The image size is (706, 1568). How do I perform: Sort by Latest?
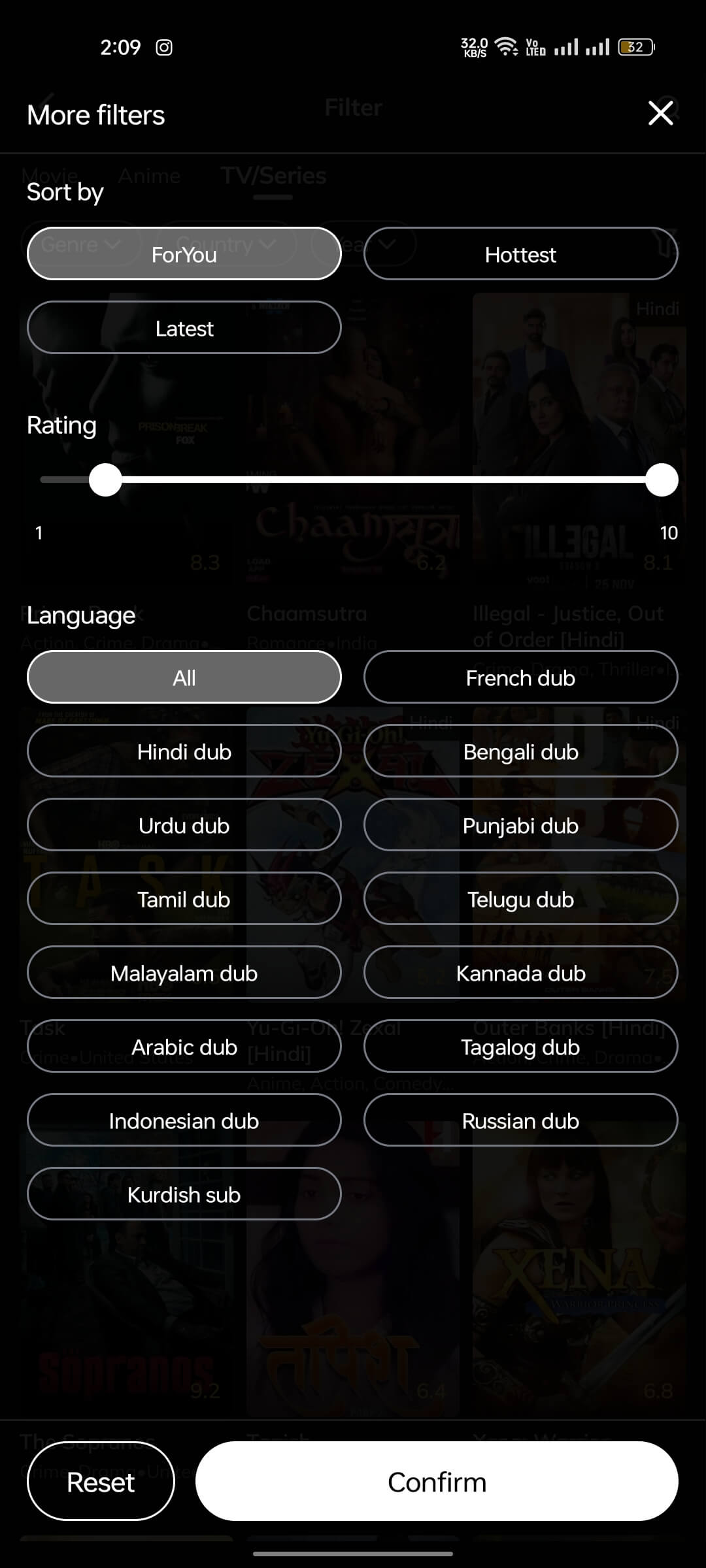pyautogui.click(x=184, y=327)
